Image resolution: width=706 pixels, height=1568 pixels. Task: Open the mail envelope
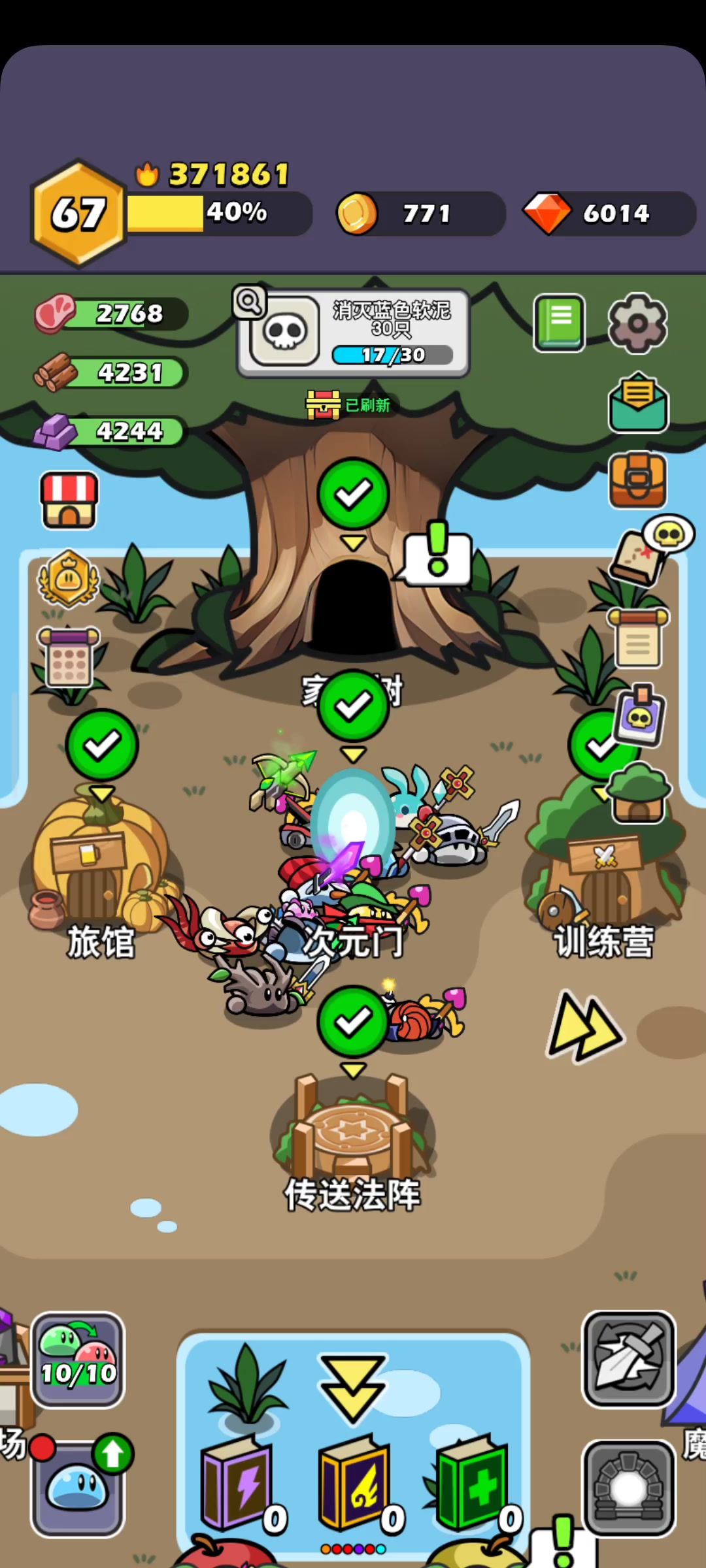(x=637, y=402)
